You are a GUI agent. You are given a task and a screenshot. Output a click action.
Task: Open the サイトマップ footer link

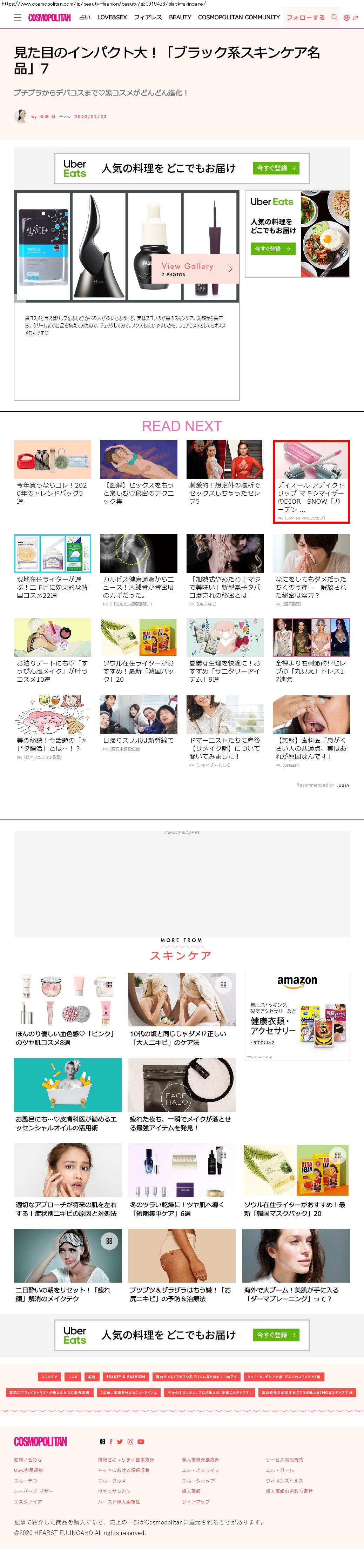(x=196, y=1502)
